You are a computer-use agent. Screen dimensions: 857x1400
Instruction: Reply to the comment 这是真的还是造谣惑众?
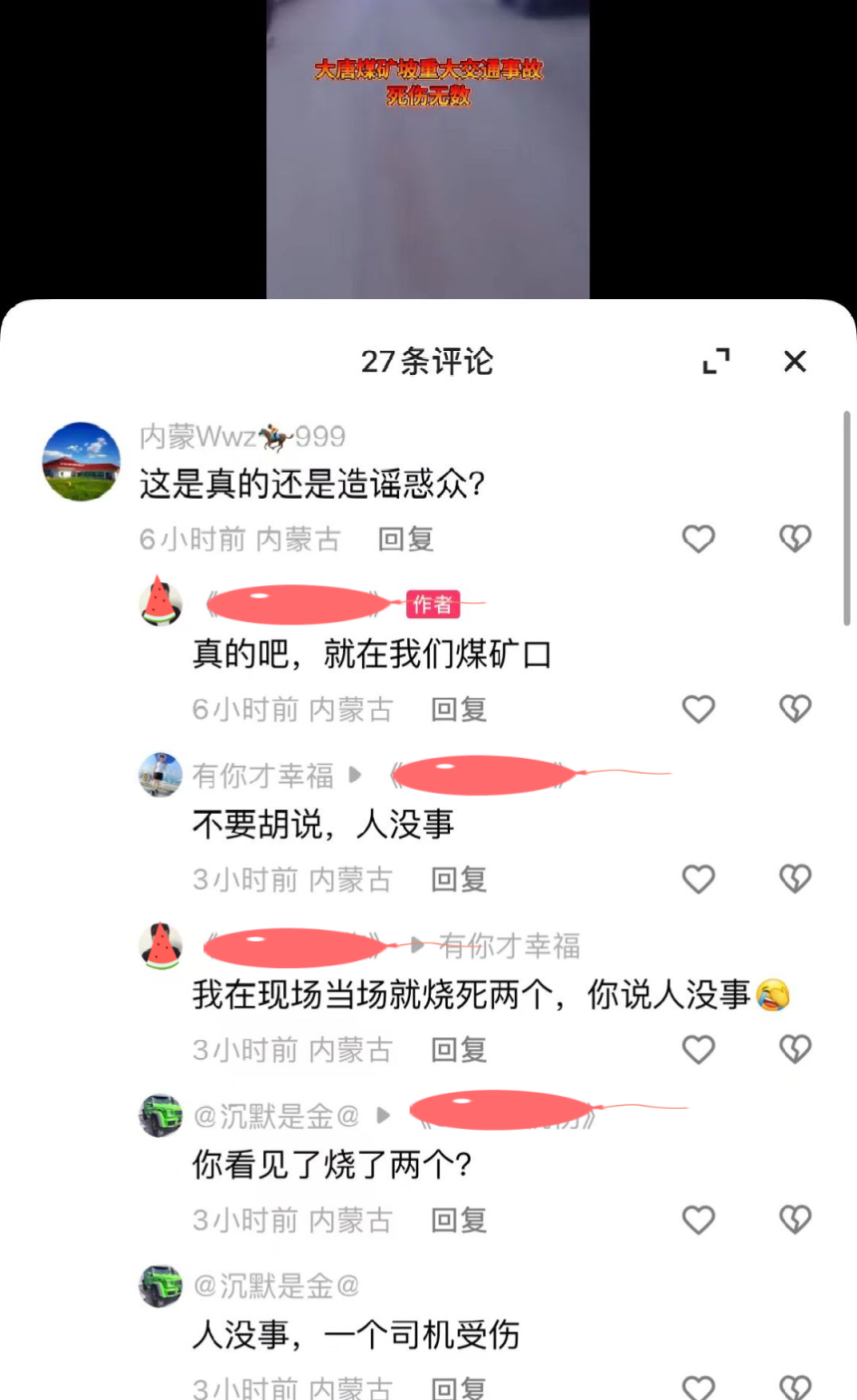tap(406, 539)
